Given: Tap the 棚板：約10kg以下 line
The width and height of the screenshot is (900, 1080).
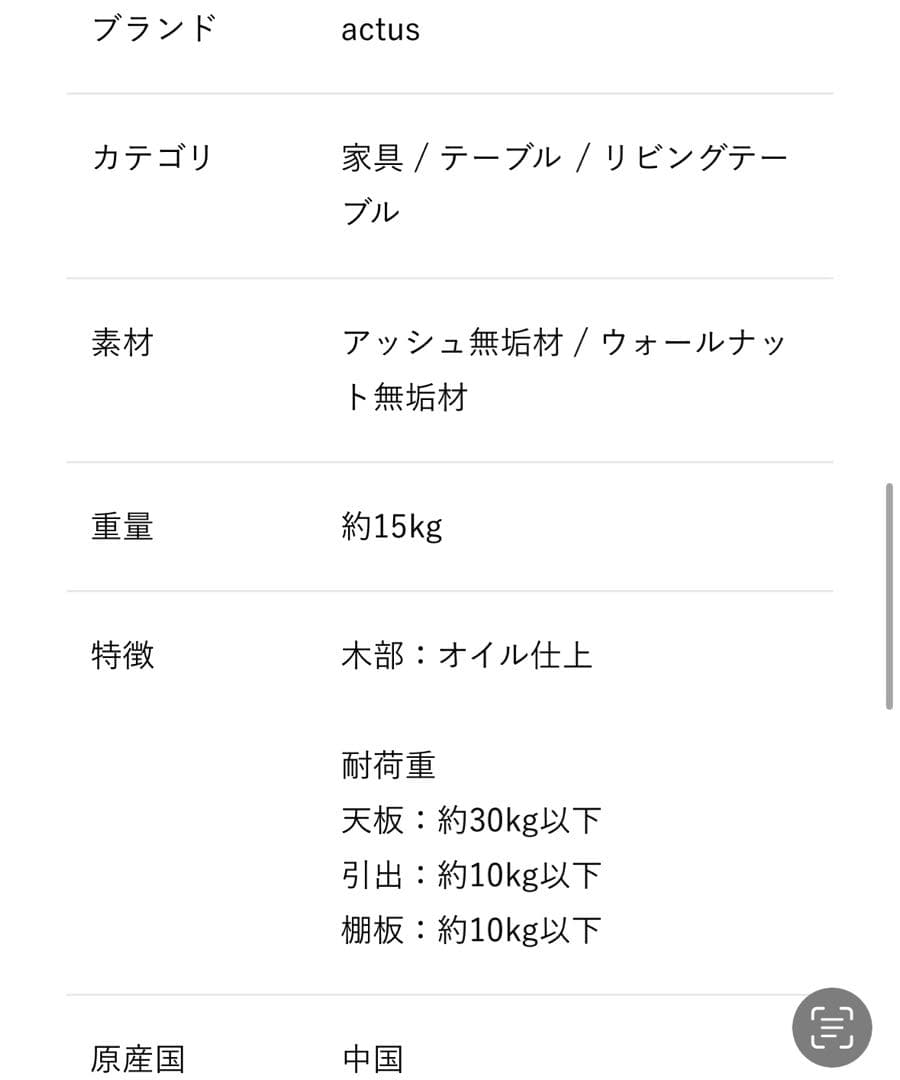Looking at the screenshot, I should [470, 928].
